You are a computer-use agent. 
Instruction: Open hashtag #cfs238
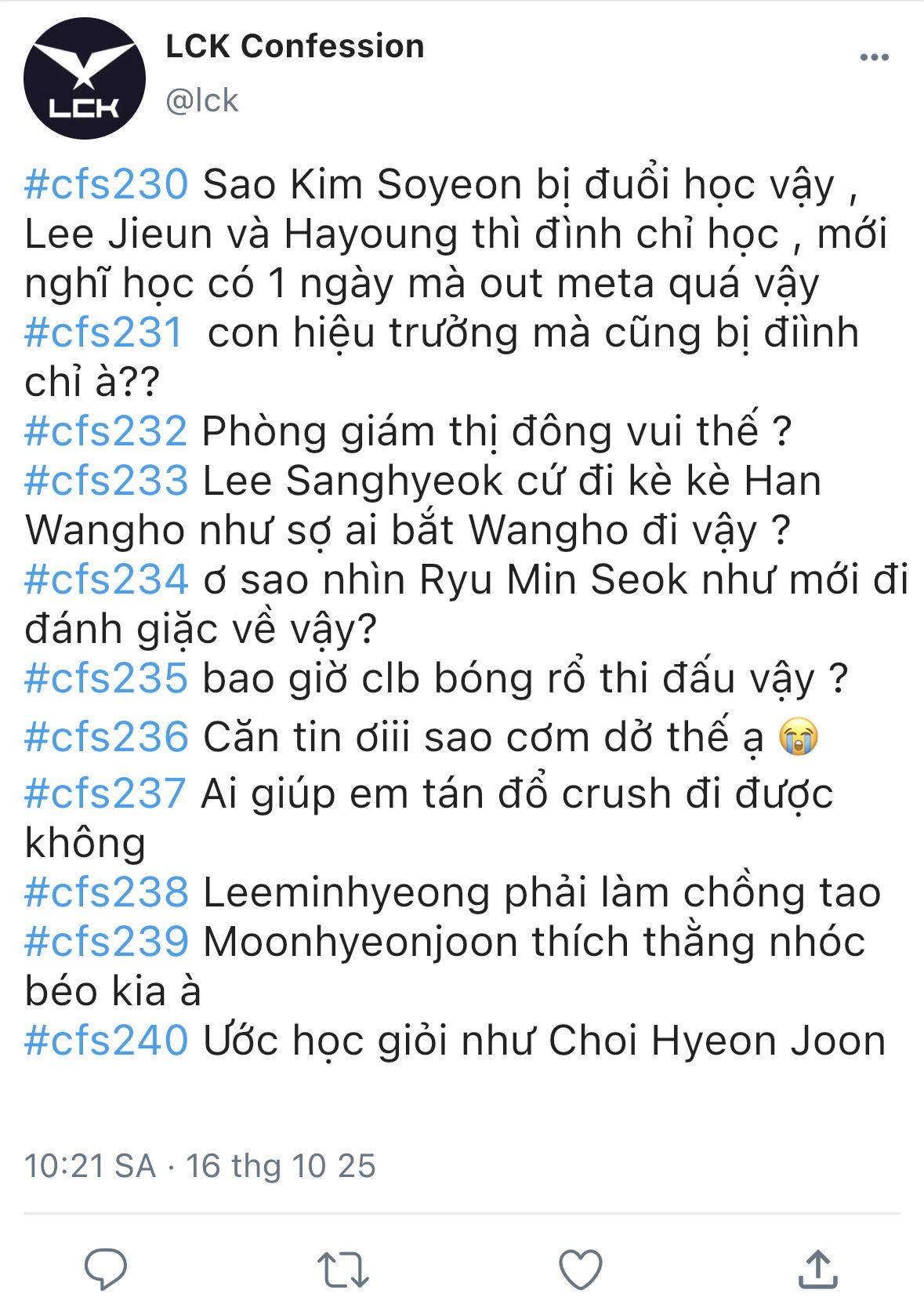click(x=107, y=893)
